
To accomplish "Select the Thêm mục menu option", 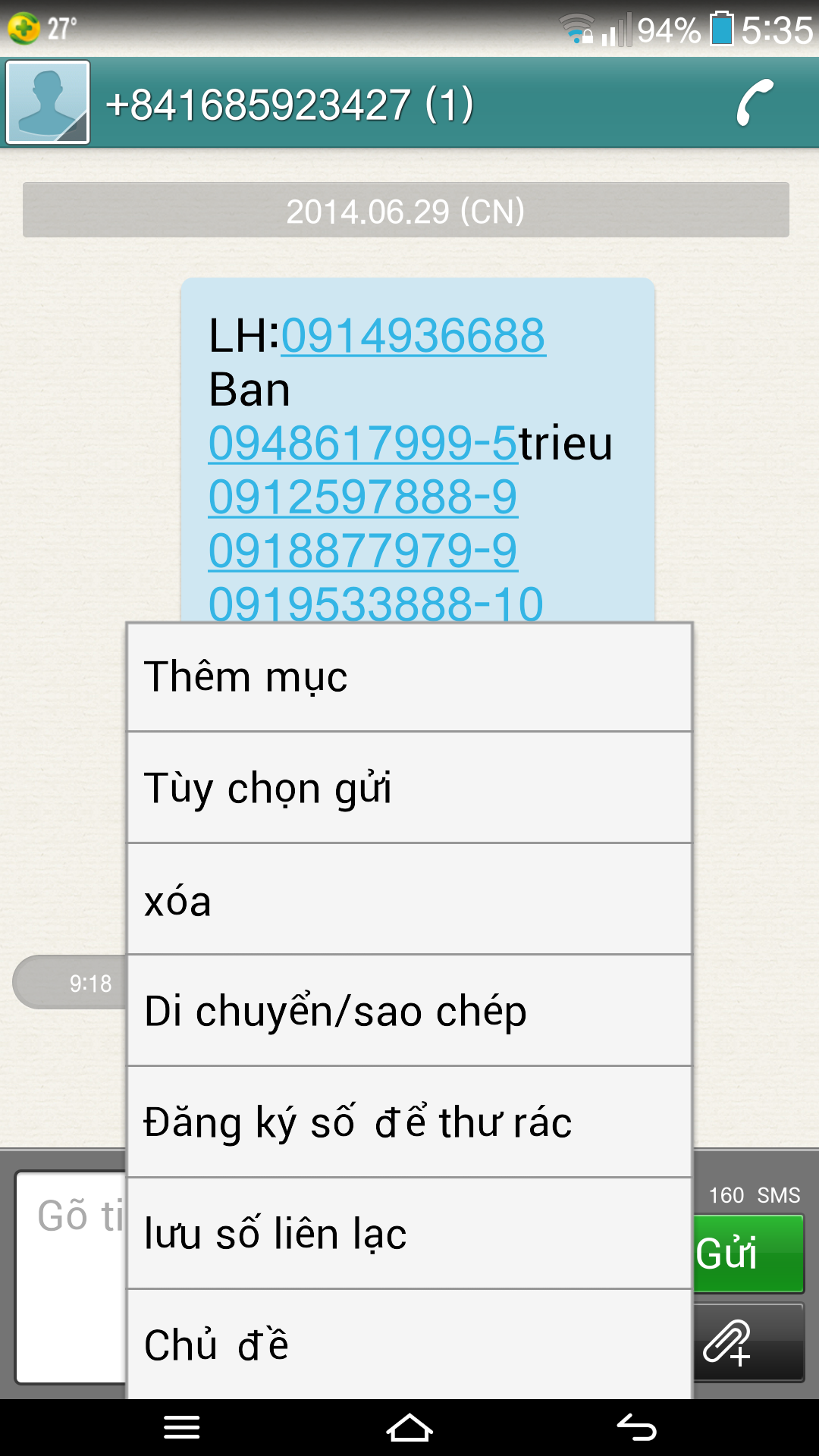I will [409, 677].
